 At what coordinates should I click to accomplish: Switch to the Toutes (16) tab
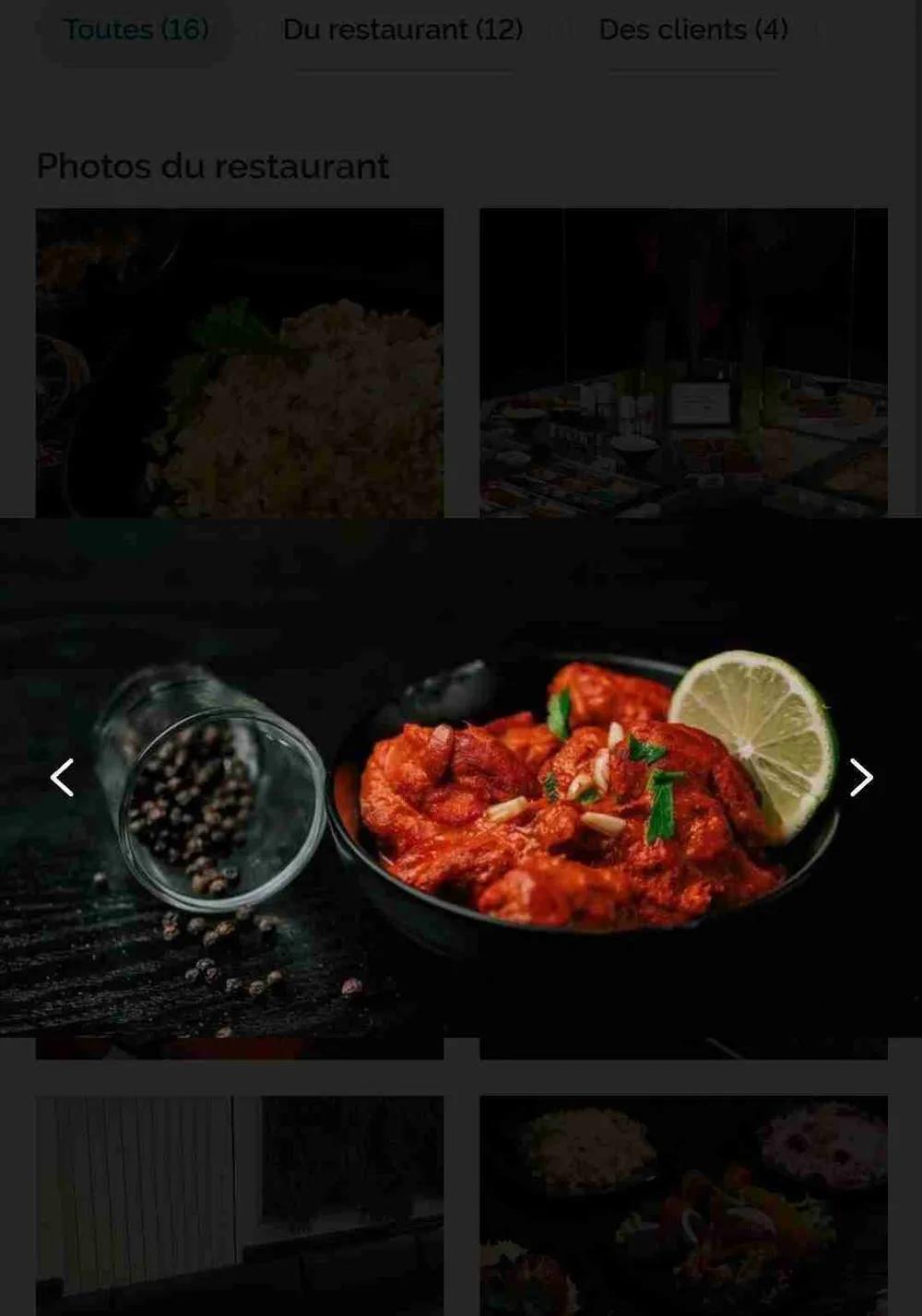(x=136, y=29)
